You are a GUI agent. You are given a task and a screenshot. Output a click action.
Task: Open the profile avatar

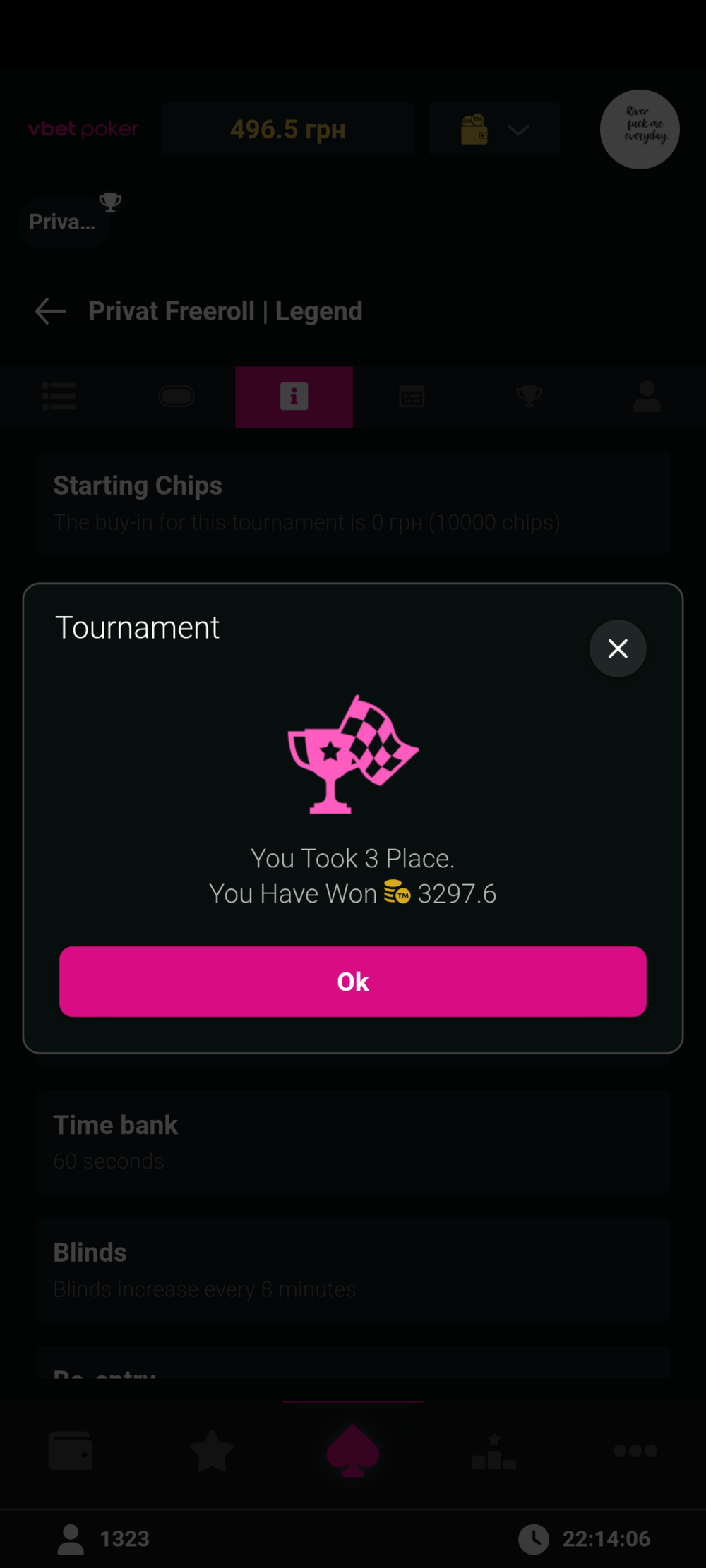640,129
